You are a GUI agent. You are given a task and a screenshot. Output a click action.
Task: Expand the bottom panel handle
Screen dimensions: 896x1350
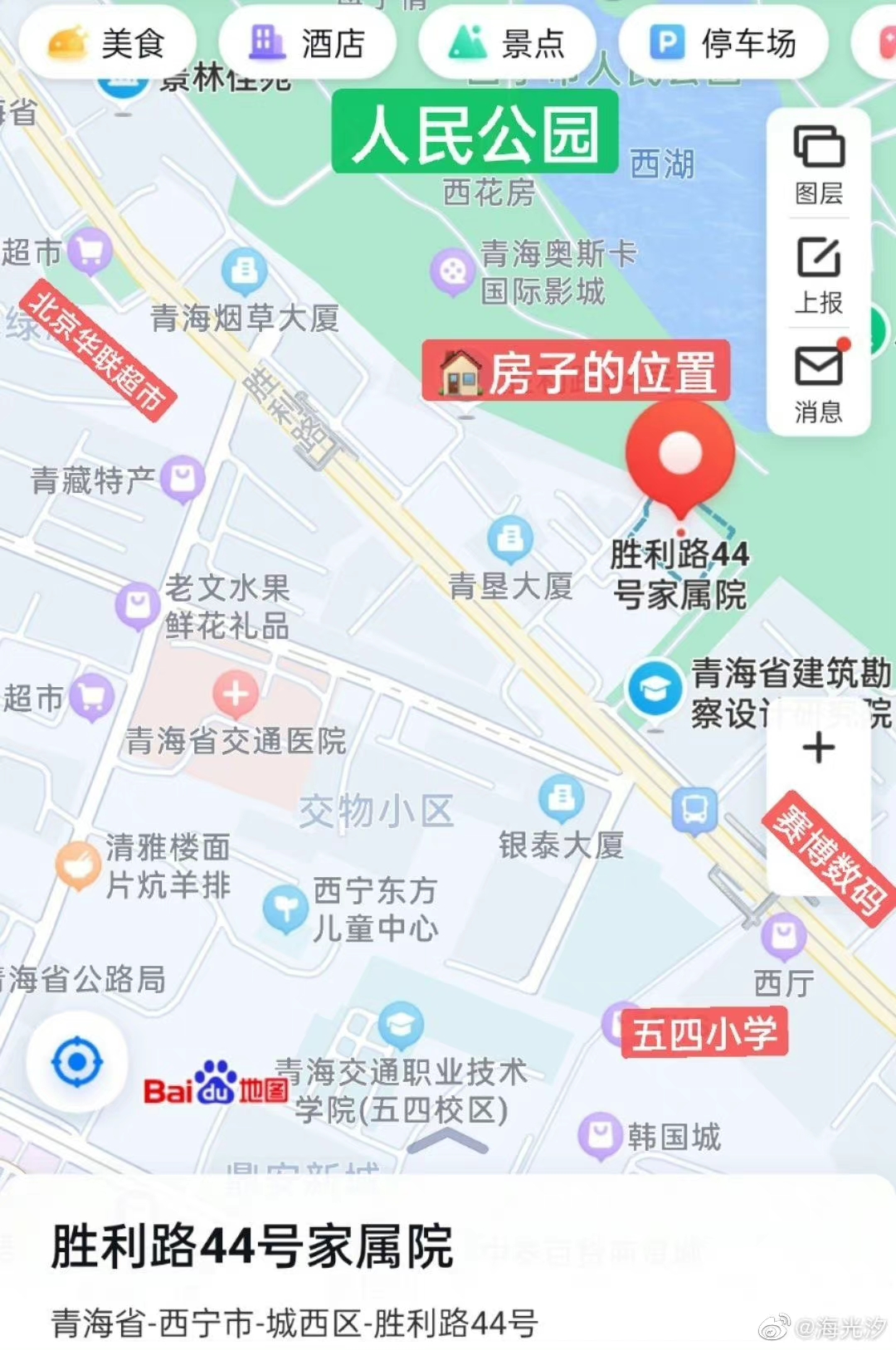click(447, 1142)
